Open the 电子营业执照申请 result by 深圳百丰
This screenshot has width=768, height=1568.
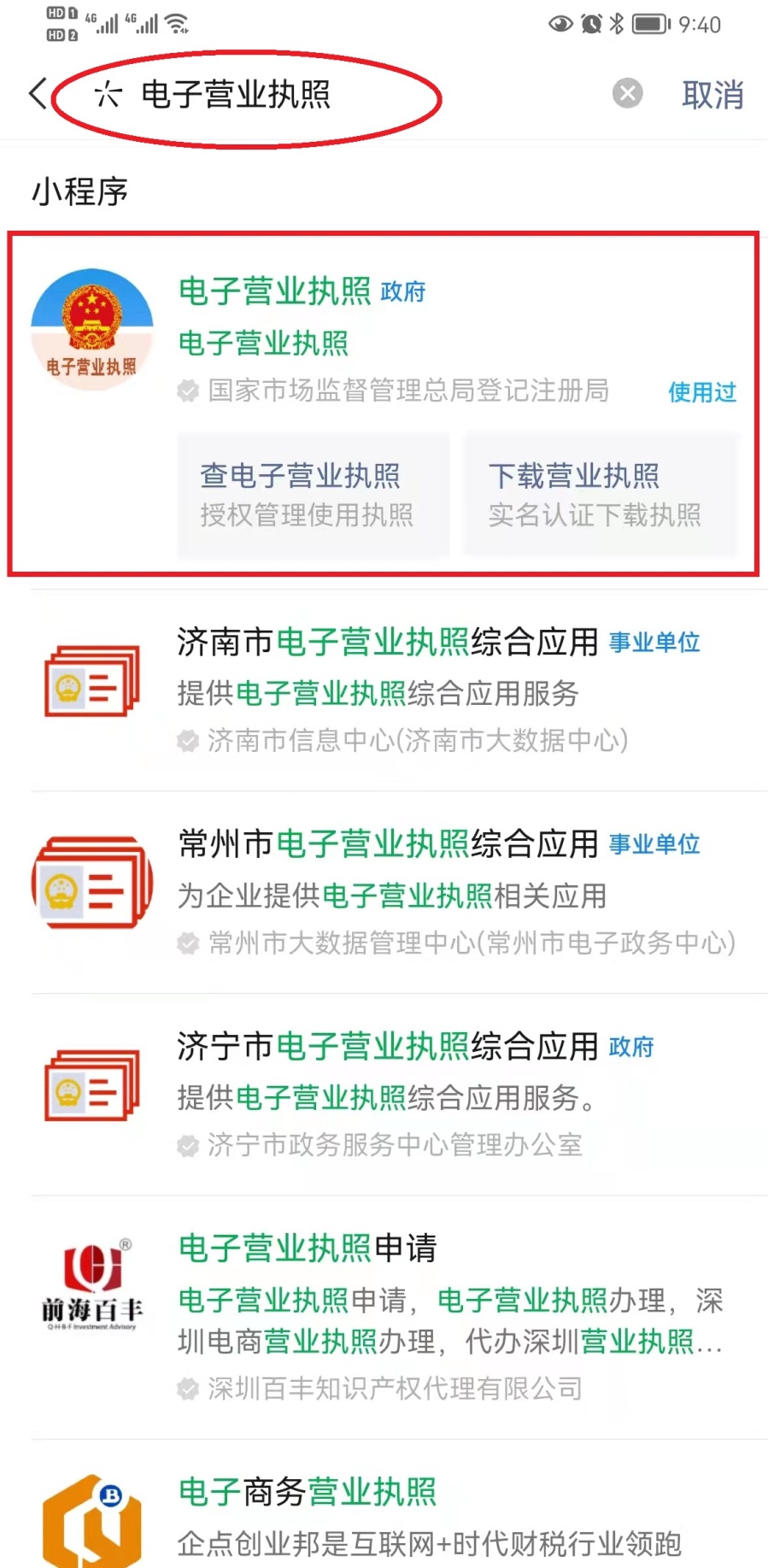pos(399,1318)
